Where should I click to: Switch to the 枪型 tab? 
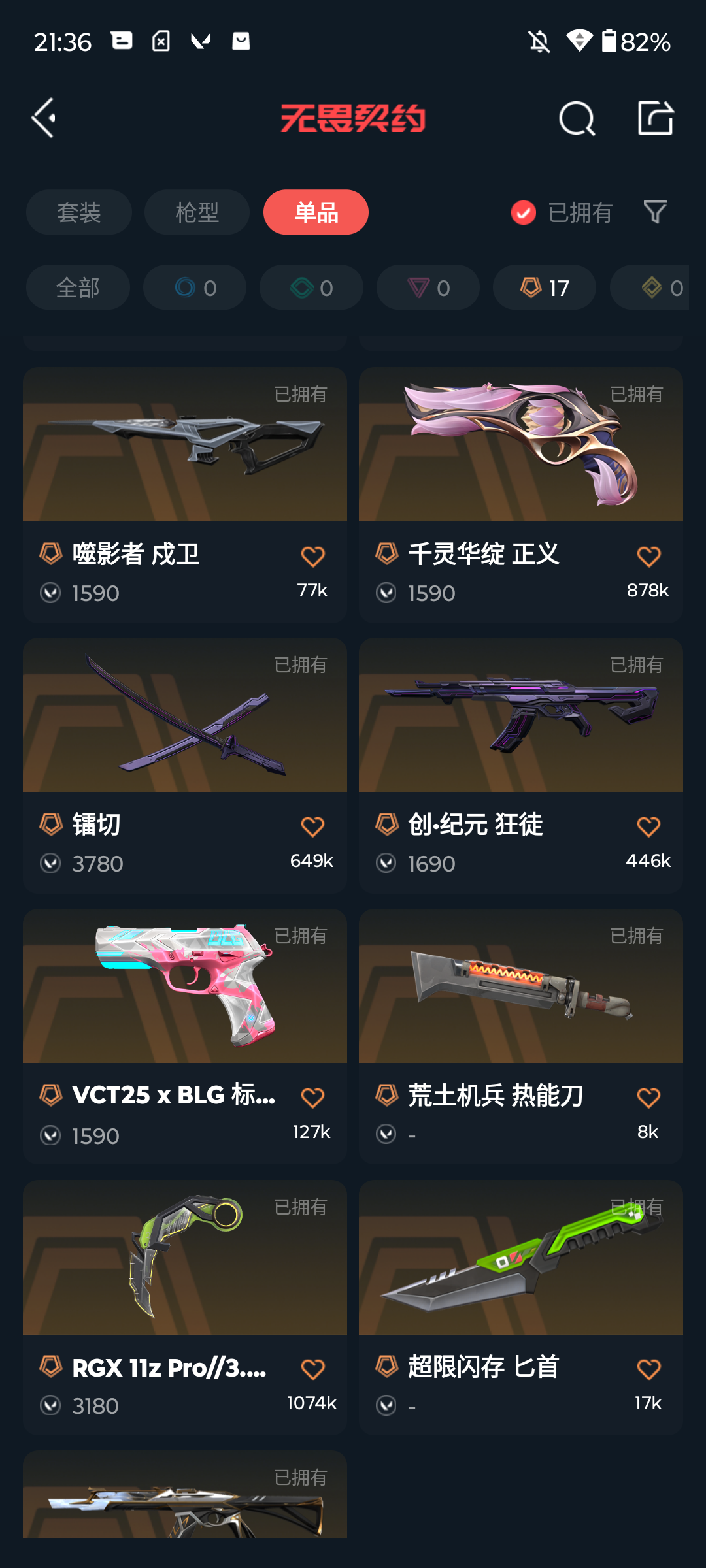197,212
